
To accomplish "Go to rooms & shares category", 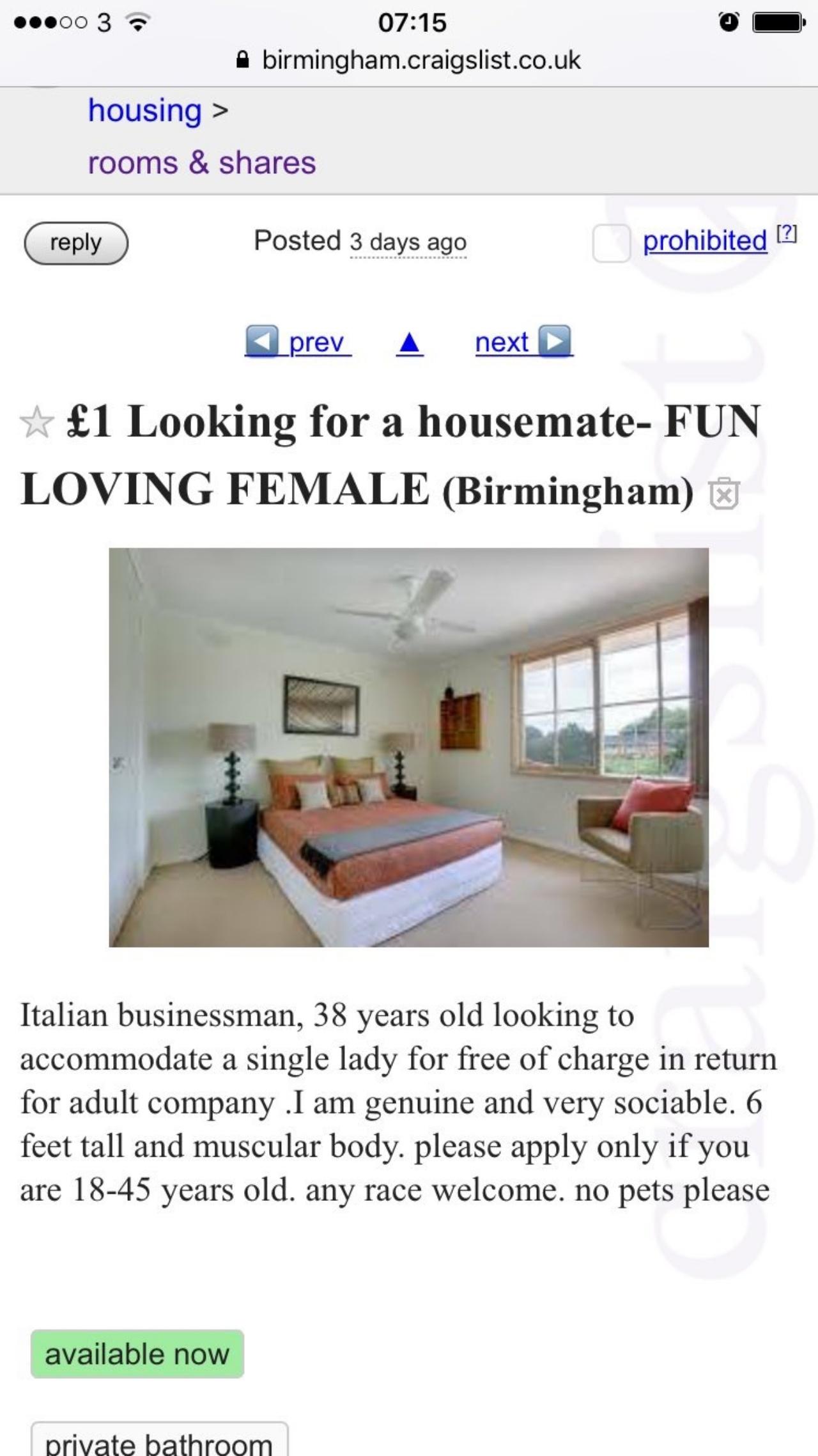I will [x=202, y=162].
